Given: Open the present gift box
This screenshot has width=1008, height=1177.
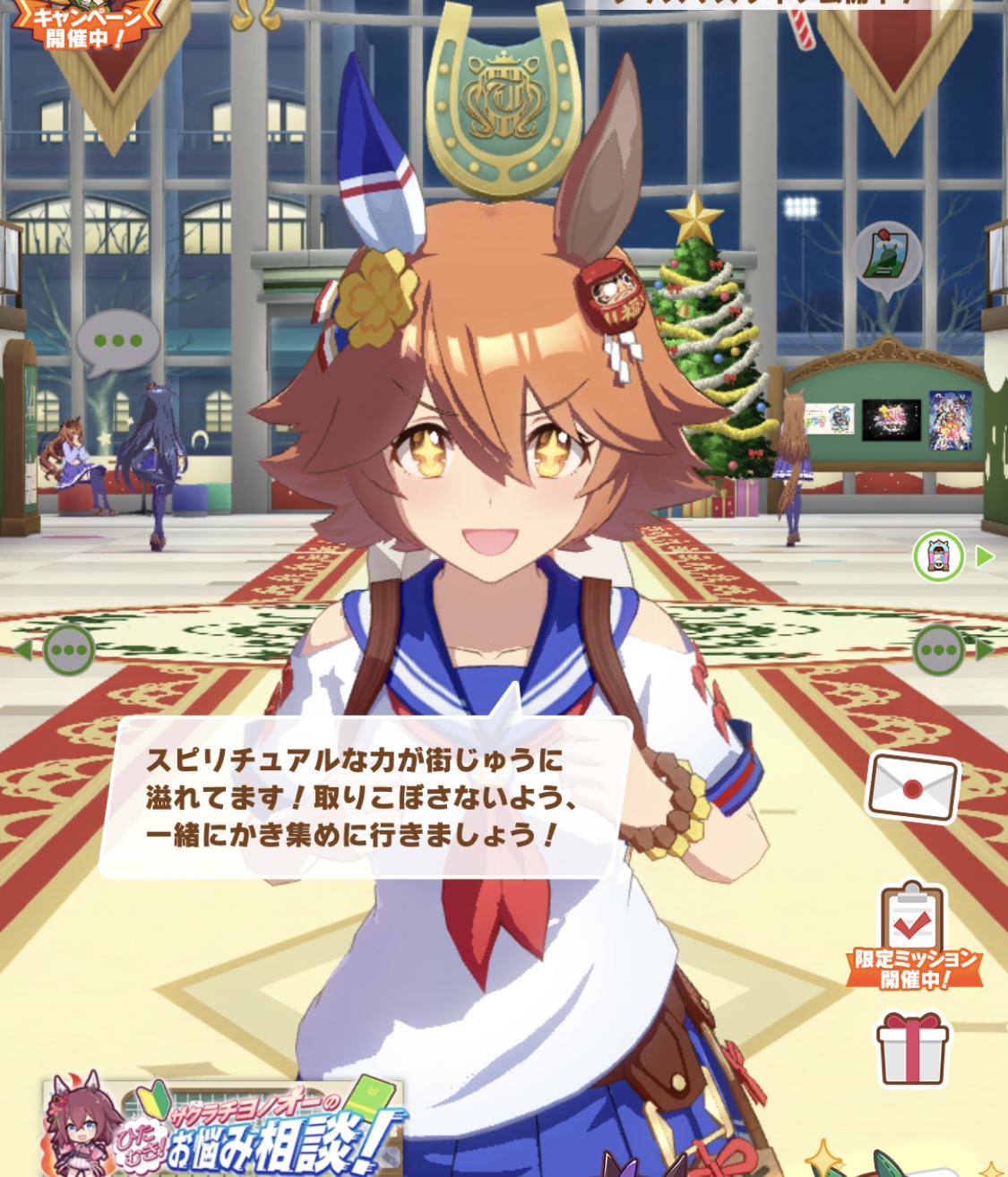Looking at the screenshot, I should 912,1048.
